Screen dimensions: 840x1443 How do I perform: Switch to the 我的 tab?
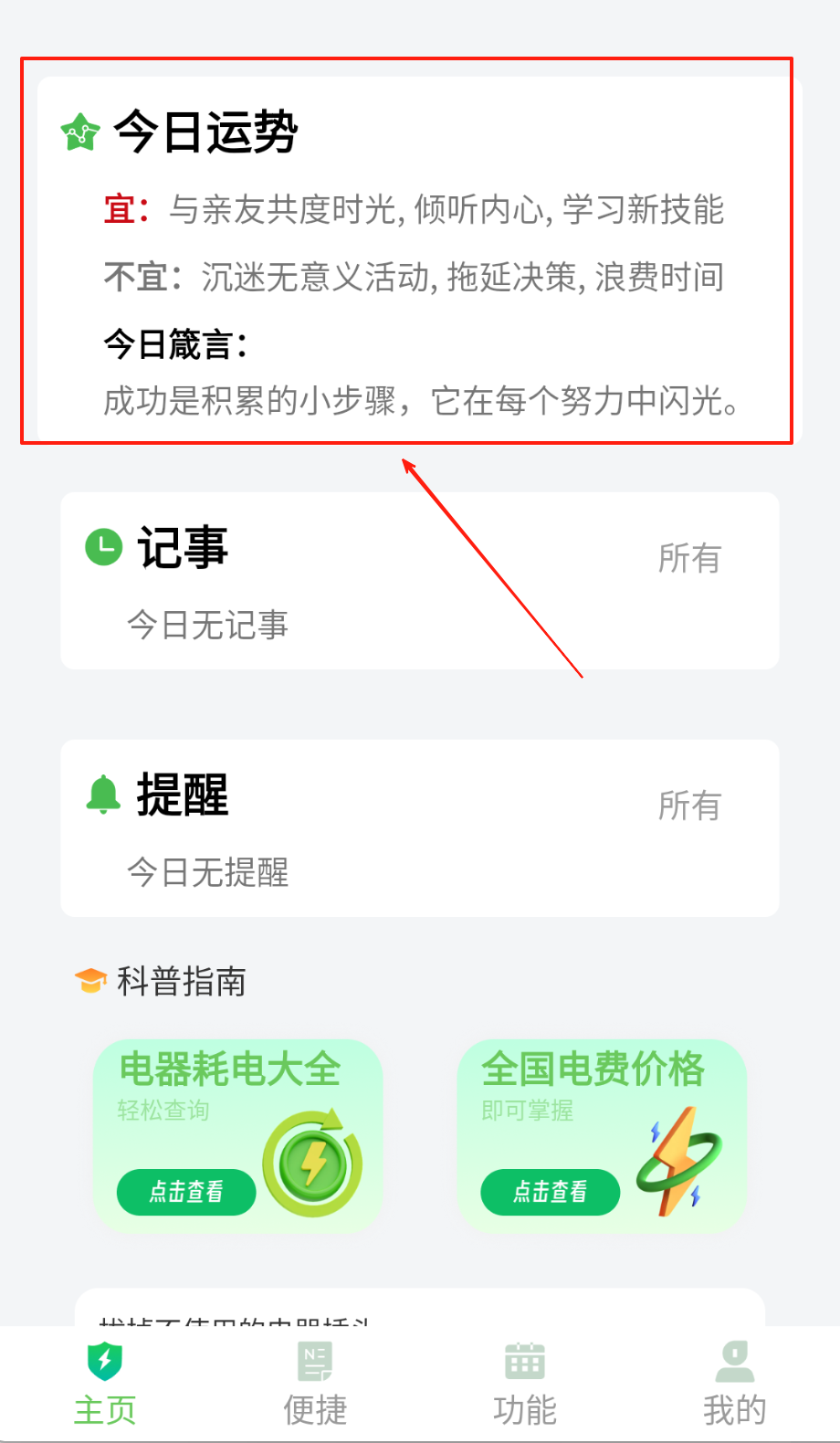(735, 1384)
